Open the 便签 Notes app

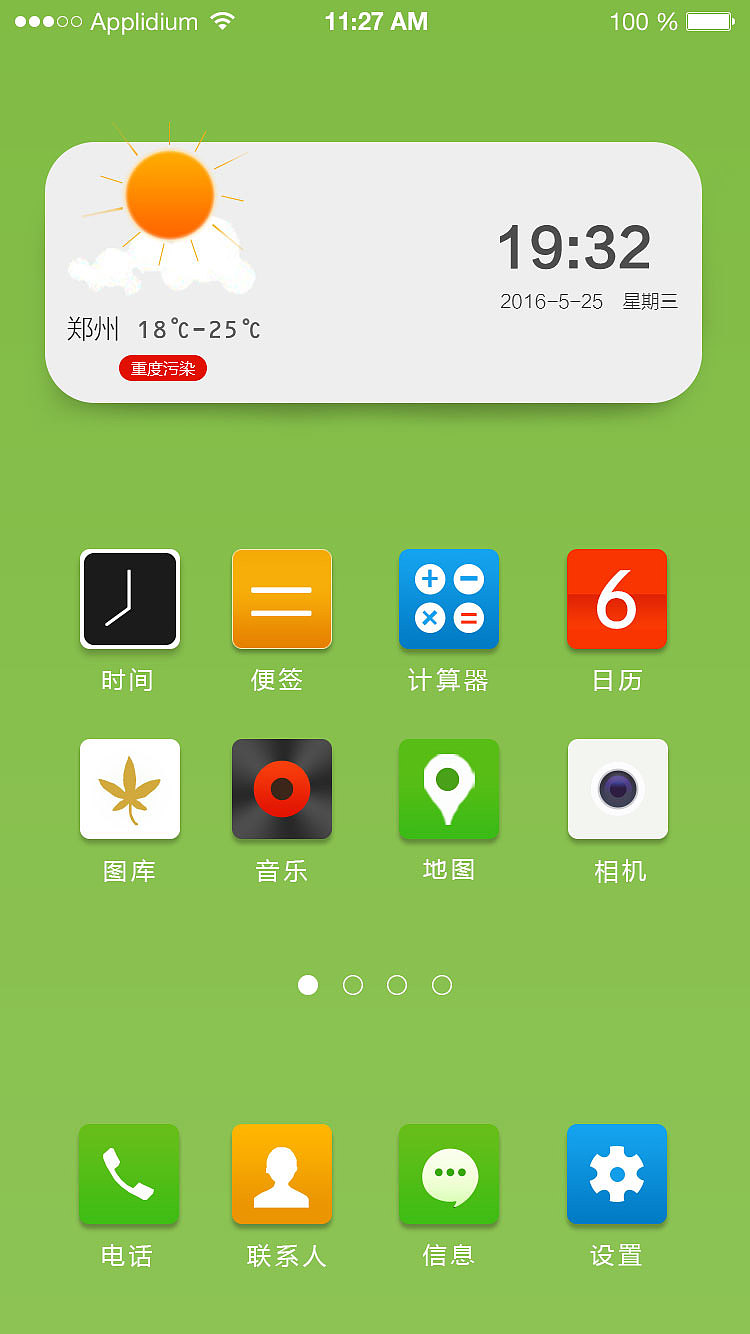281,599
